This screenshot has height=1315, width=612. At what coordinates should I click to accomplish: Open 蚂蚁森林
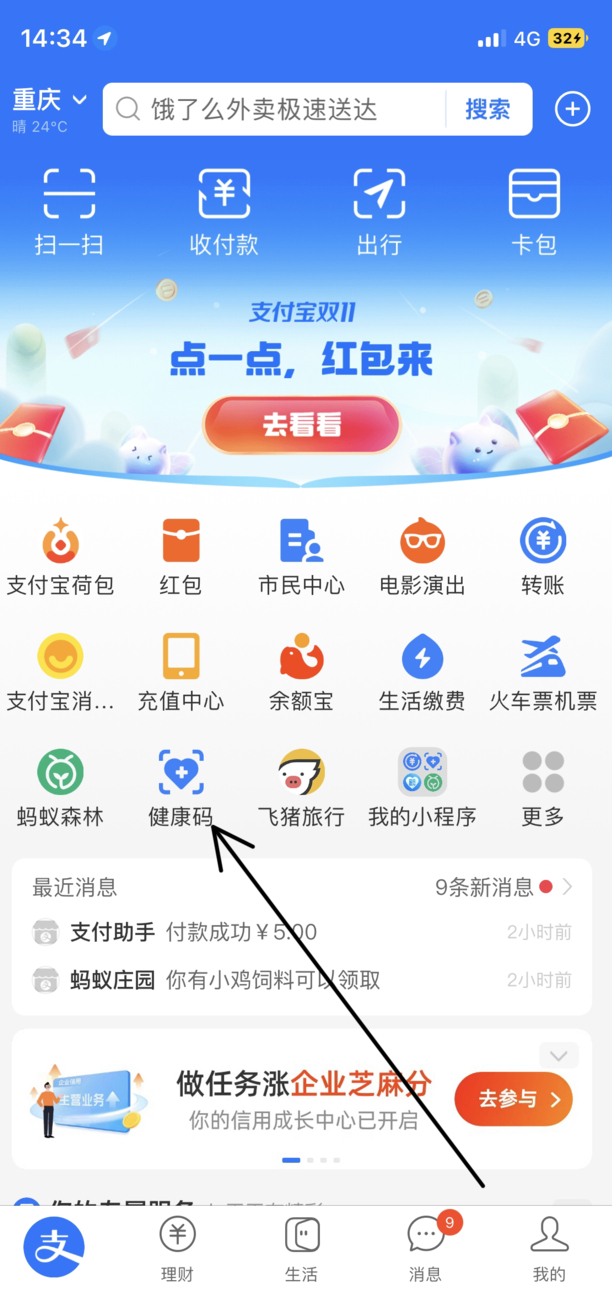coord(60,787)
